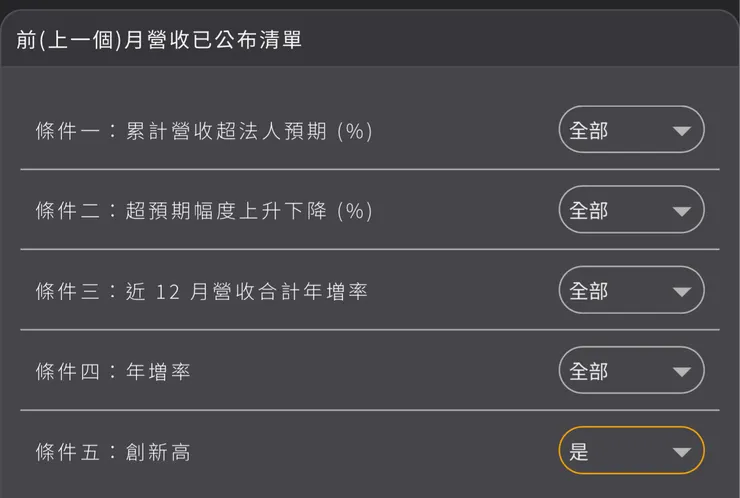
Task: Choose an option for 條件四 年增率
Action: pyautogui.click(x=631, y=370)
